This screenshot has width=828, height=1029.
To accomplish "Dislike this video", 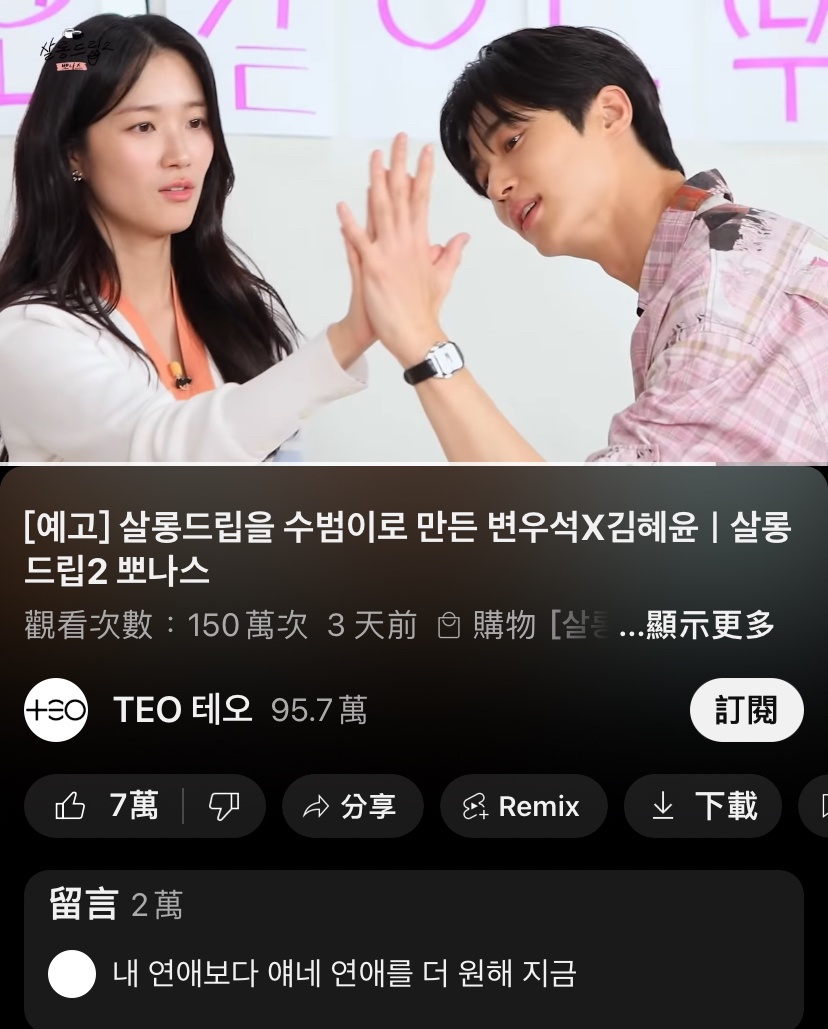I will click(224, 806).
